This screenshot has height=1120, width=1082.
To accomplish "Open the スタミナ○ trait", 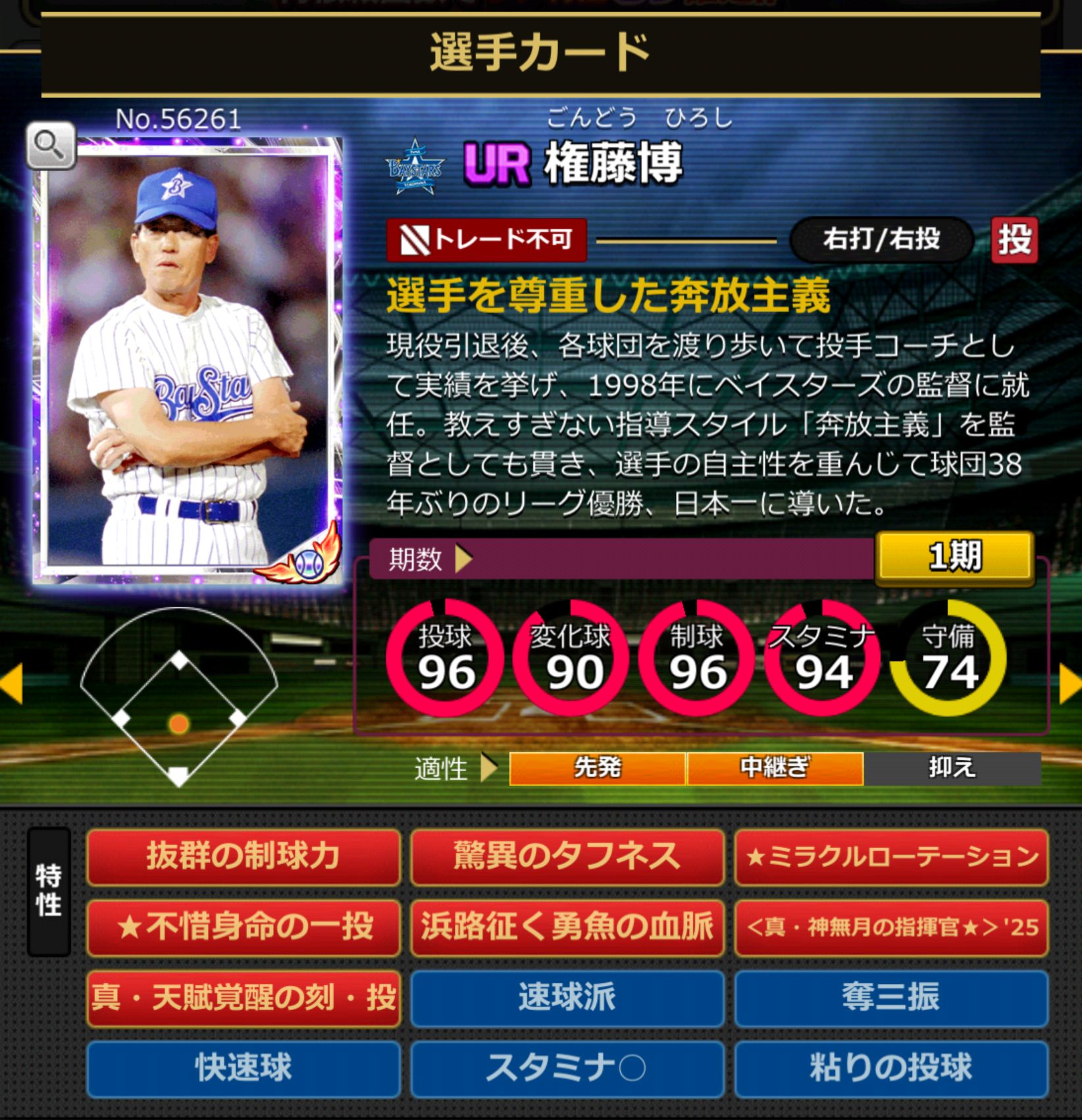I will [567, 1068].
